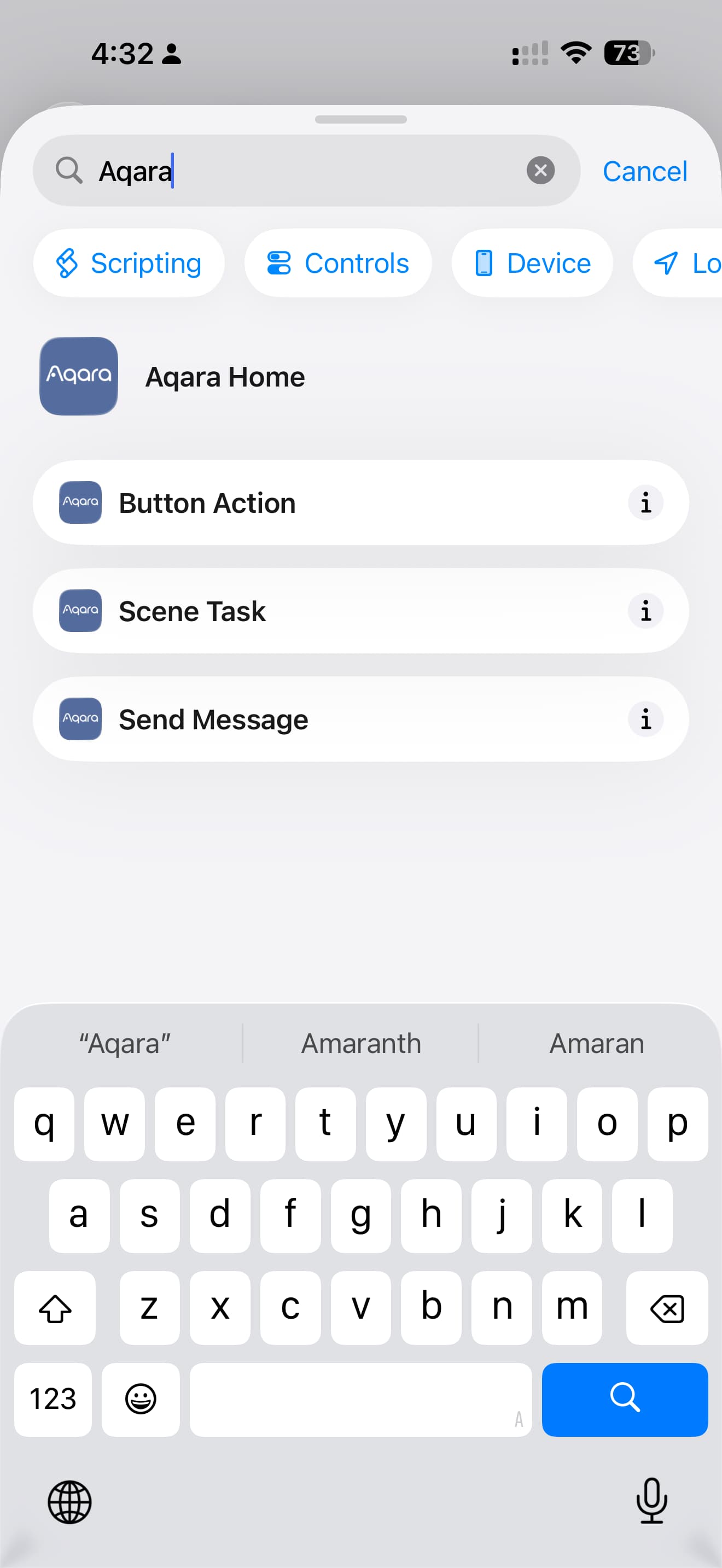The height and width of the screenshot is (1568, 722).
Task: Tap the Aqara search field
Action: pyautogui.click(x=304, y=171)
